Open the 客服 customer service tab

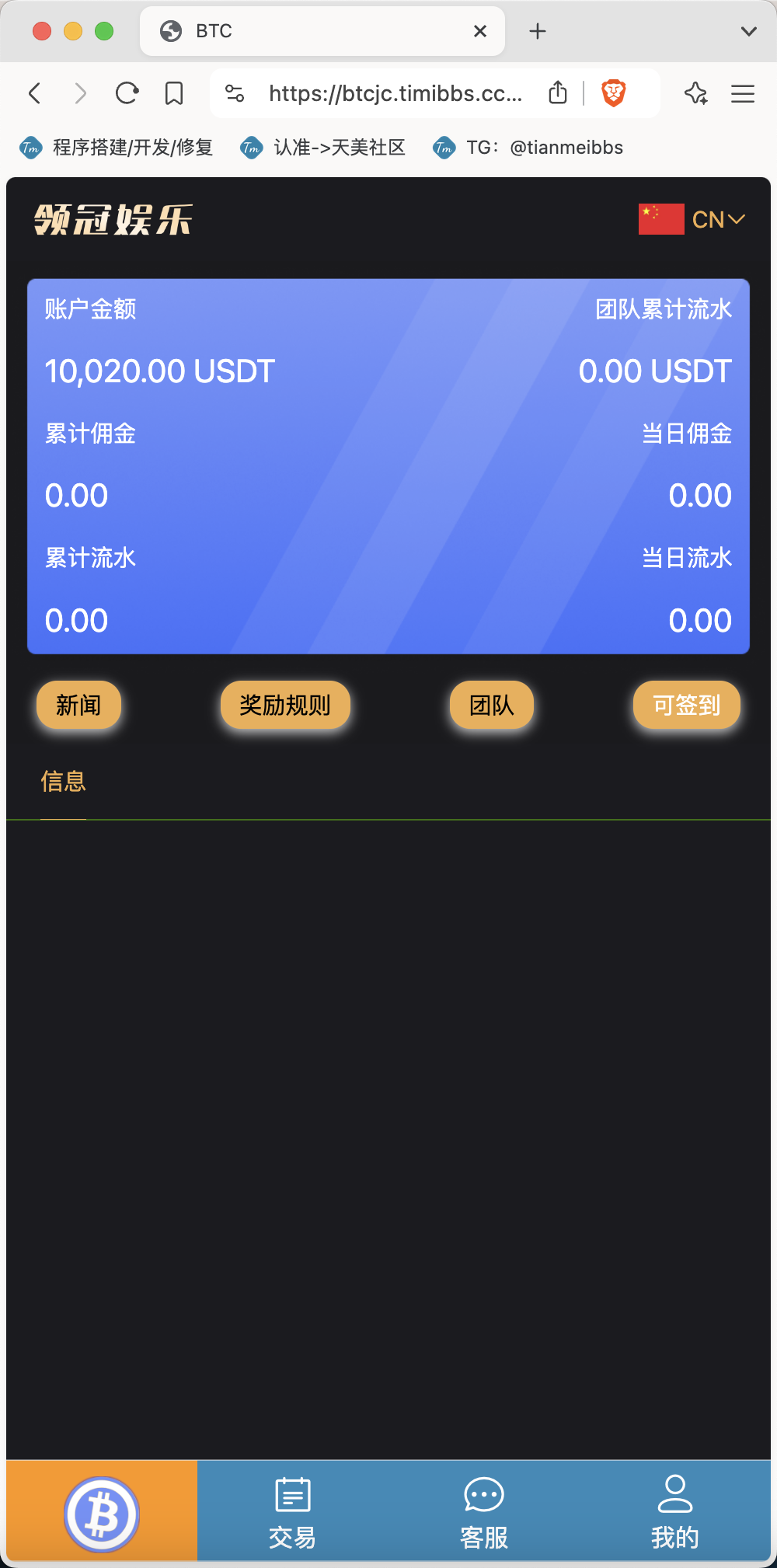coord(484,1512)
